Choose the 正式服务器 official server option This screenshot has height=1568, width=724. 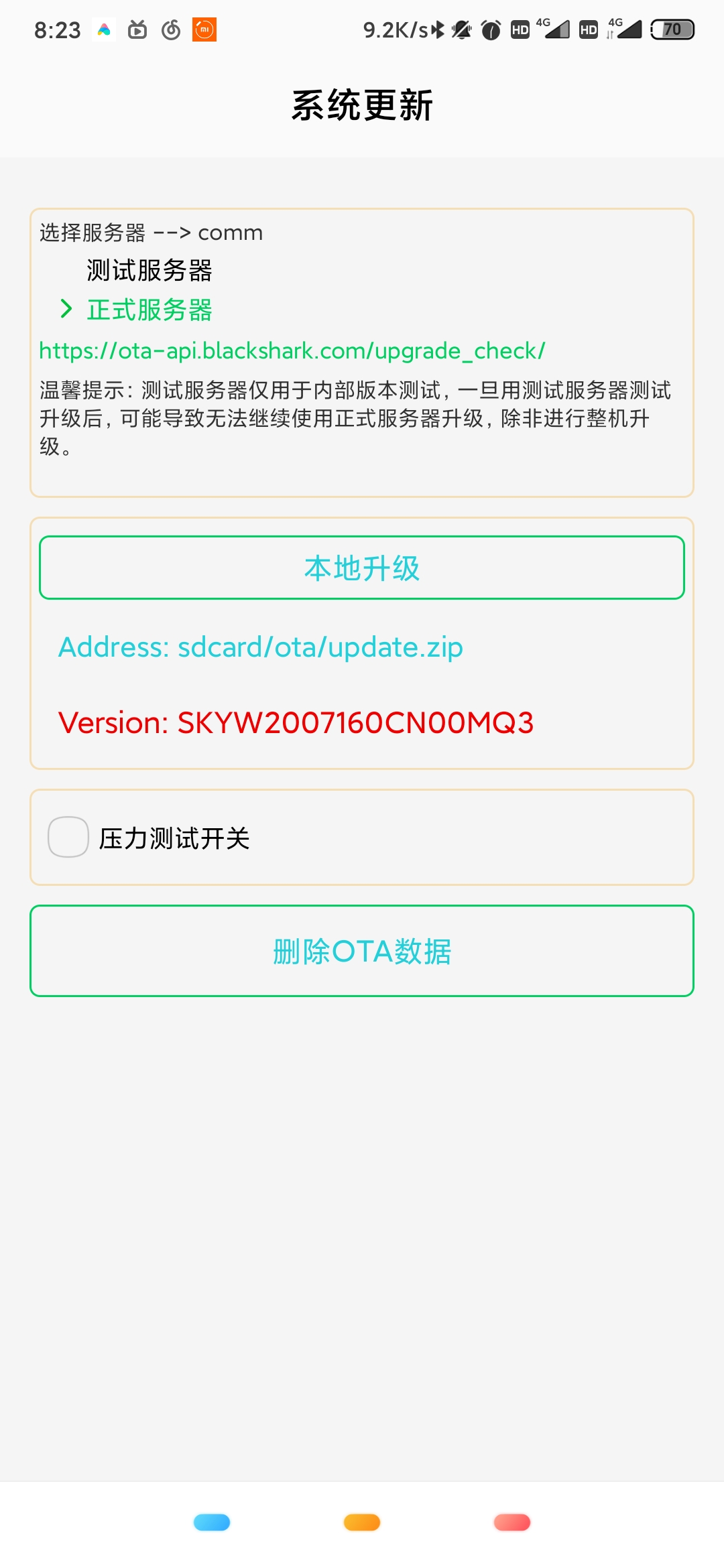pos(149,310)
